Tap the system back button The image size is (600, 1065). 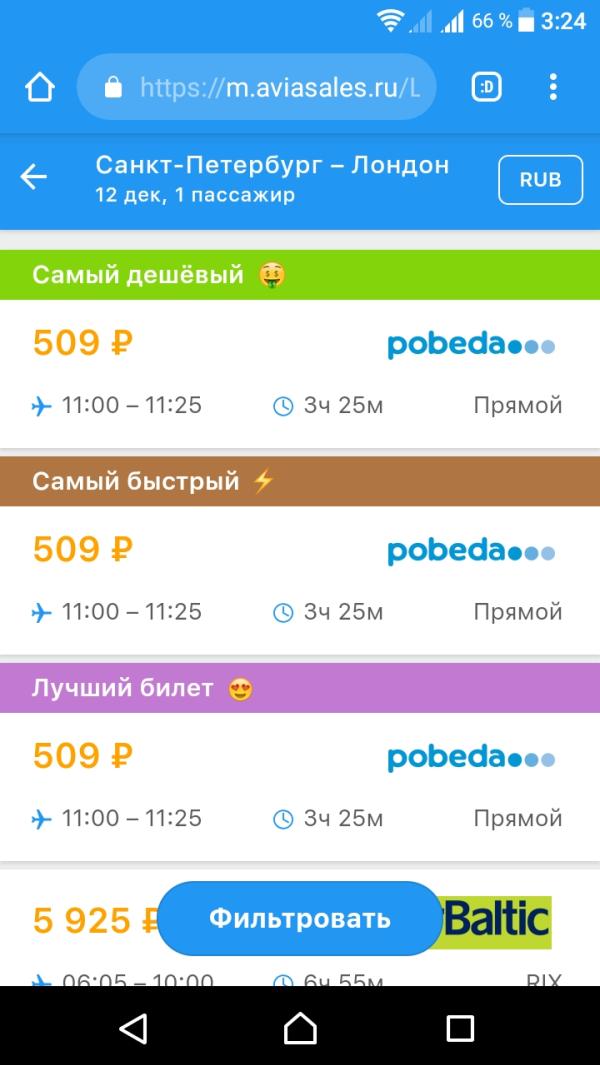pos(133,1027)
